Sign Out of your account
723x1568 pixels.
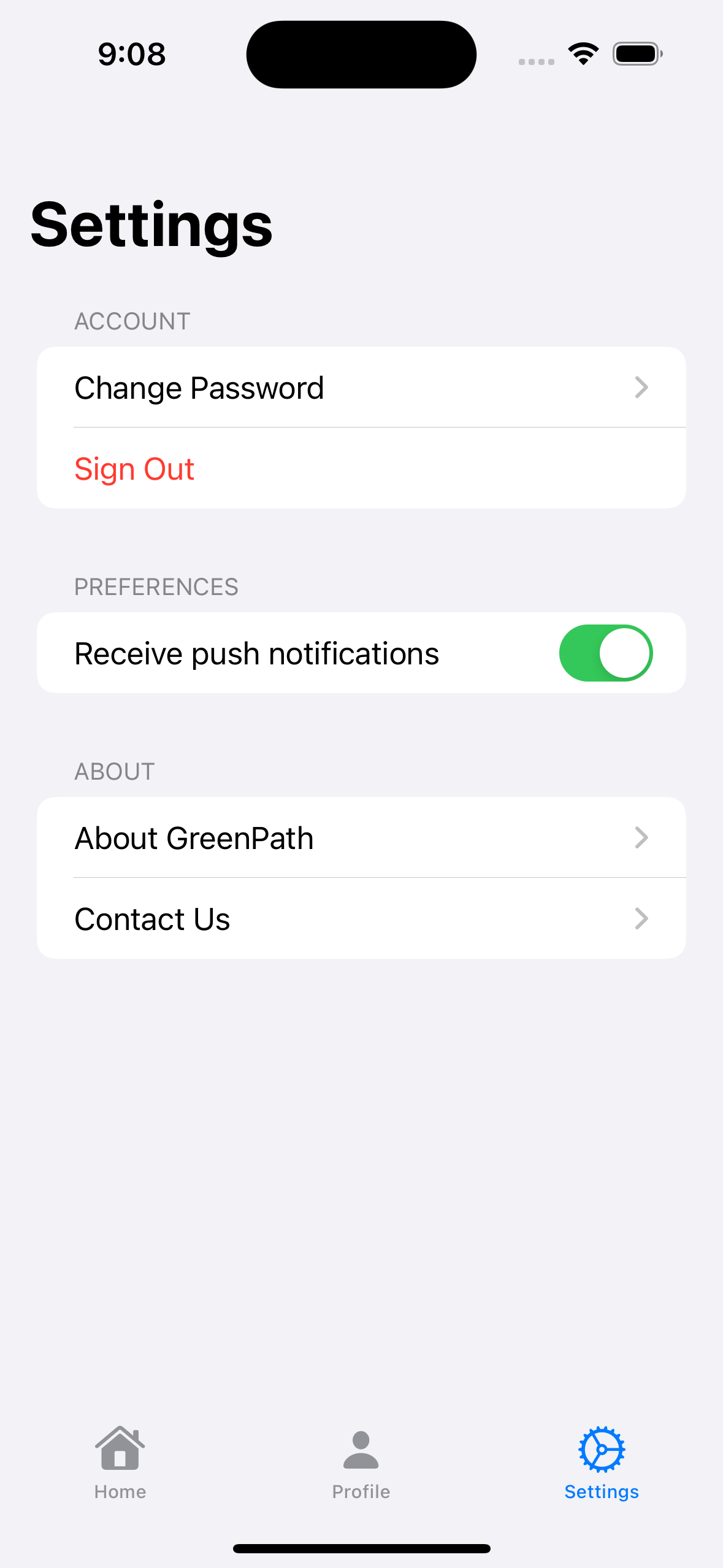click(x=134, y=468)
